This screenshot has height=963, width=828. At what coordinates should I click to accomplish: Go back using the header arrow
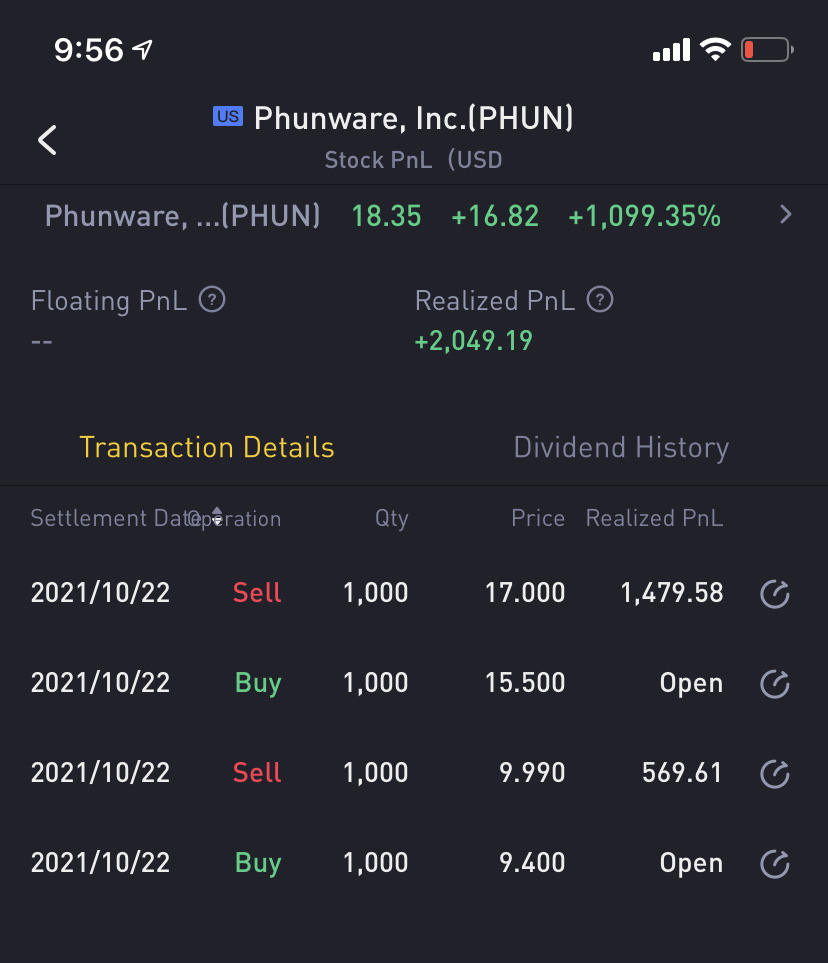(47, 140)
